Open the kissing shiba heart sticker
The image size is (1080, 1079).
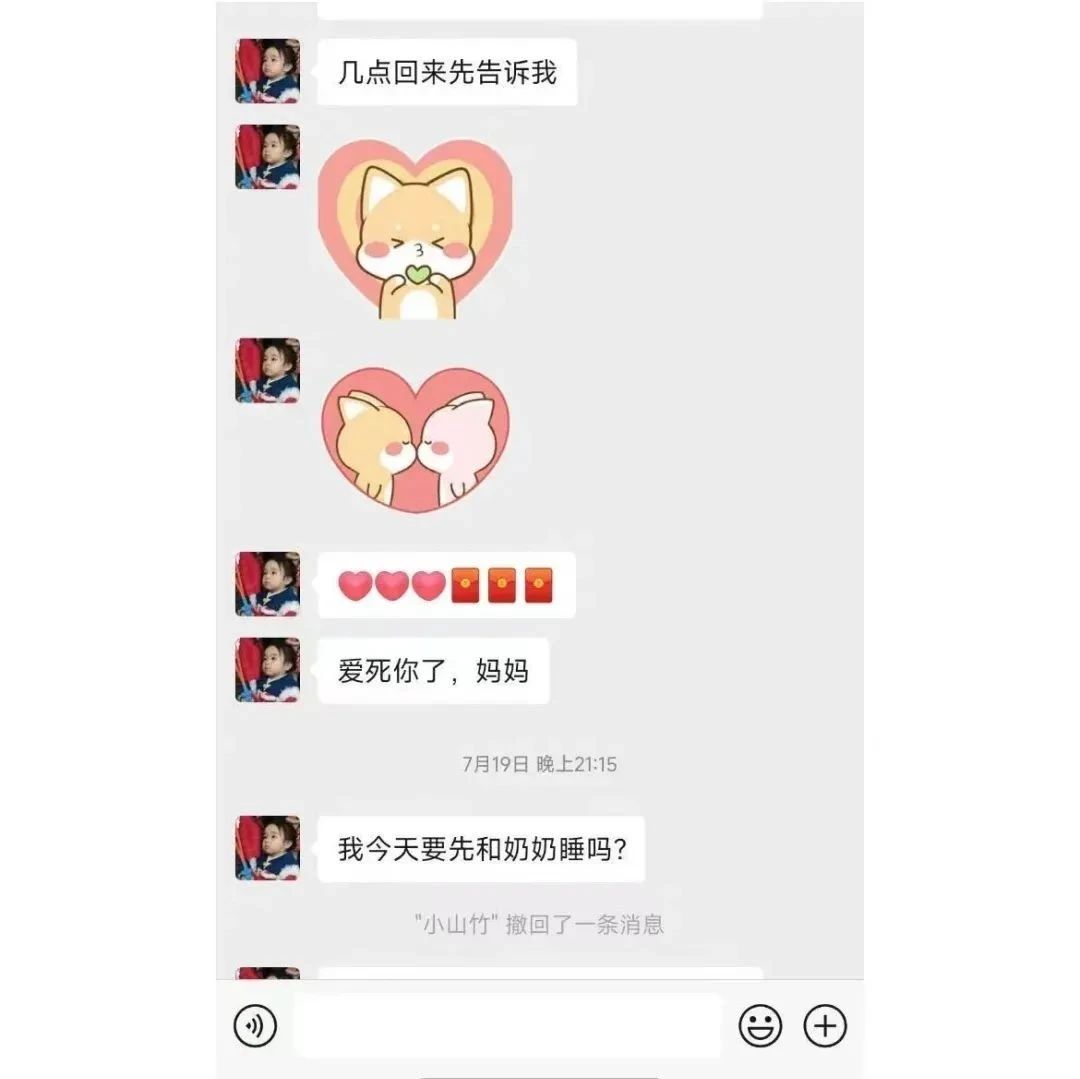click(x=415, y=230)
